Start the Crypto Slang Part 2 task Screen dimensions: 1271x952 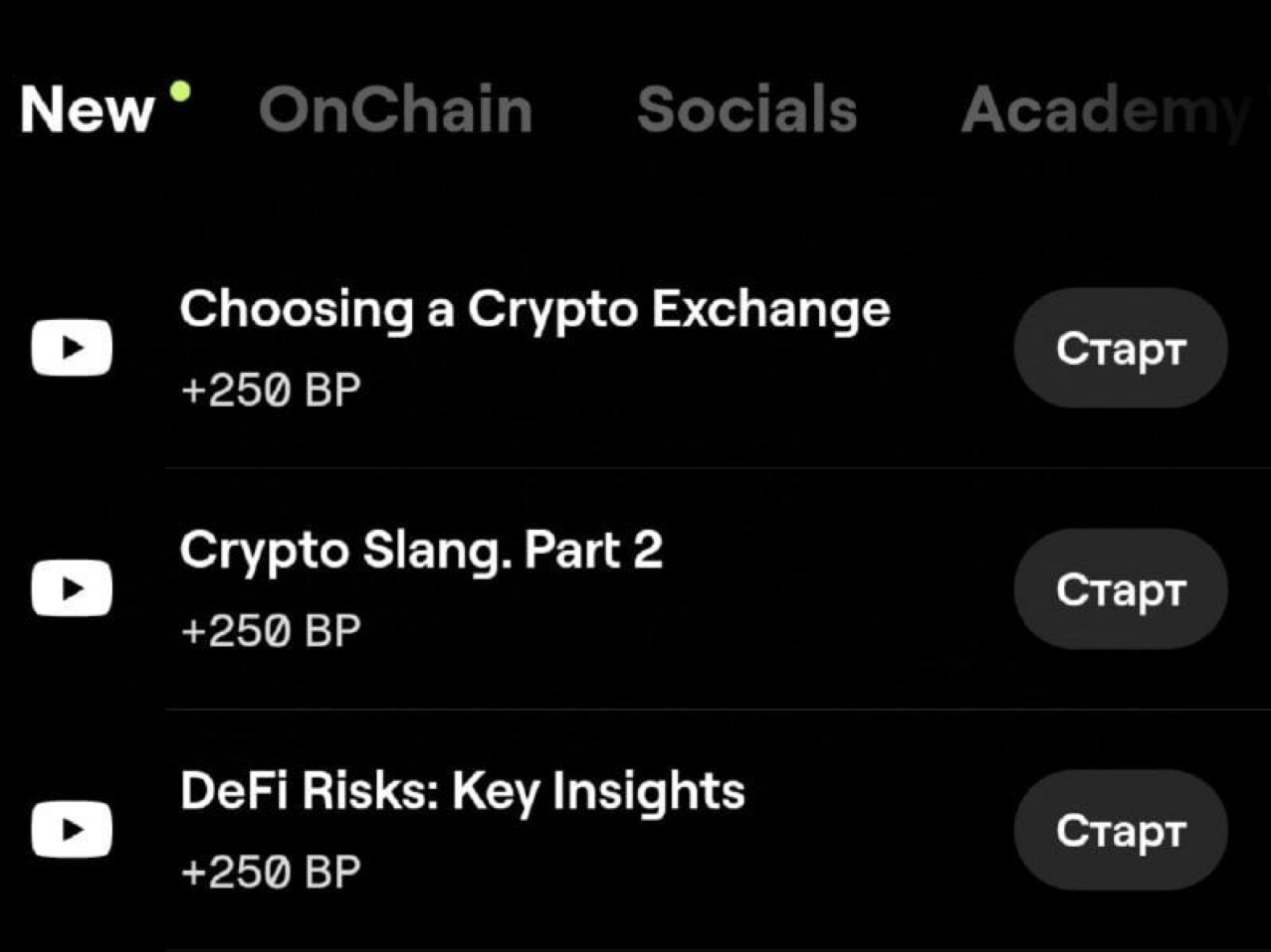point(1120,589)
